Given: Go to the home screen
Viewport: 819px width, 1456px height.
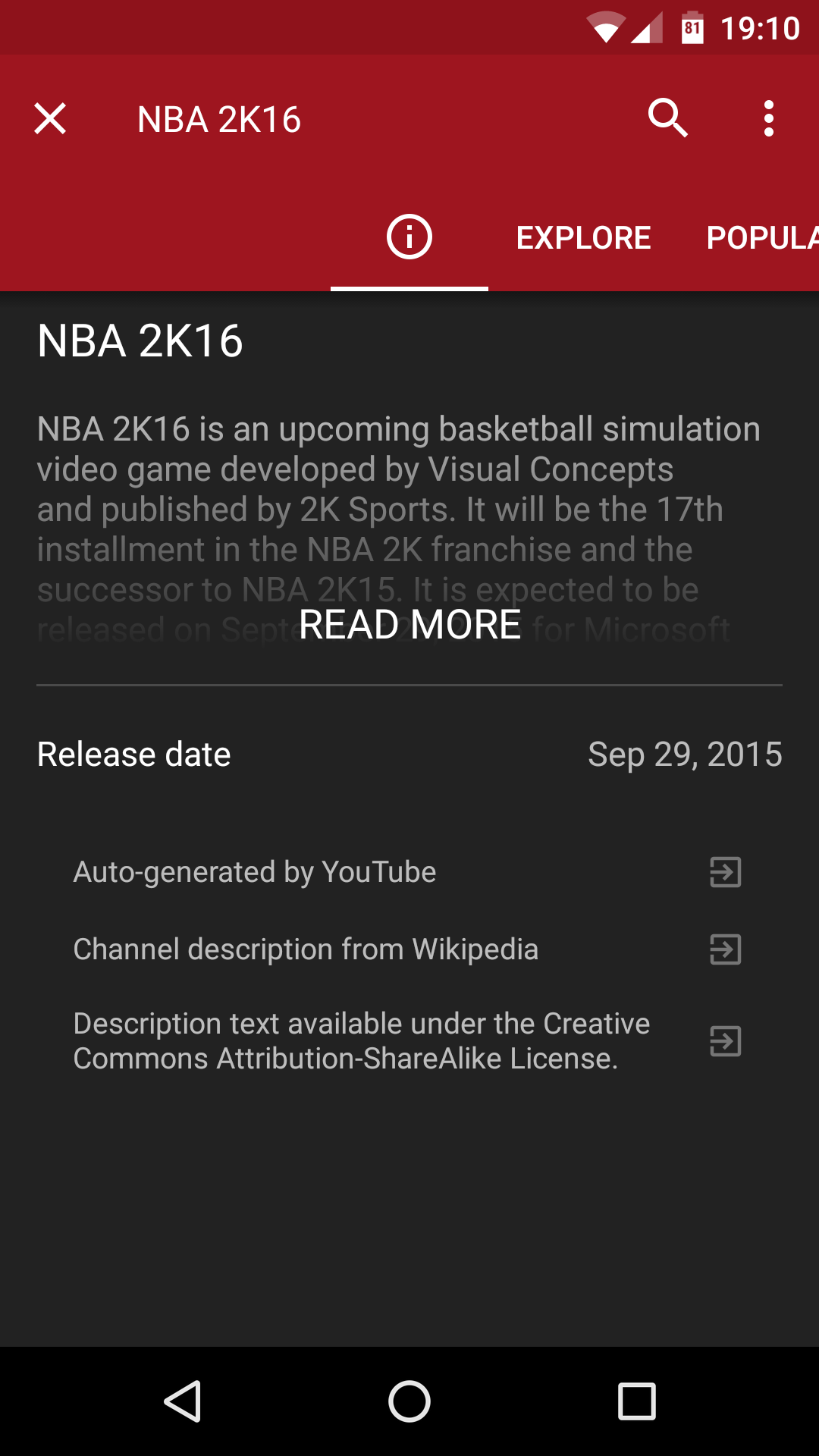Looking at the screenshot, I should [409, 1401].
